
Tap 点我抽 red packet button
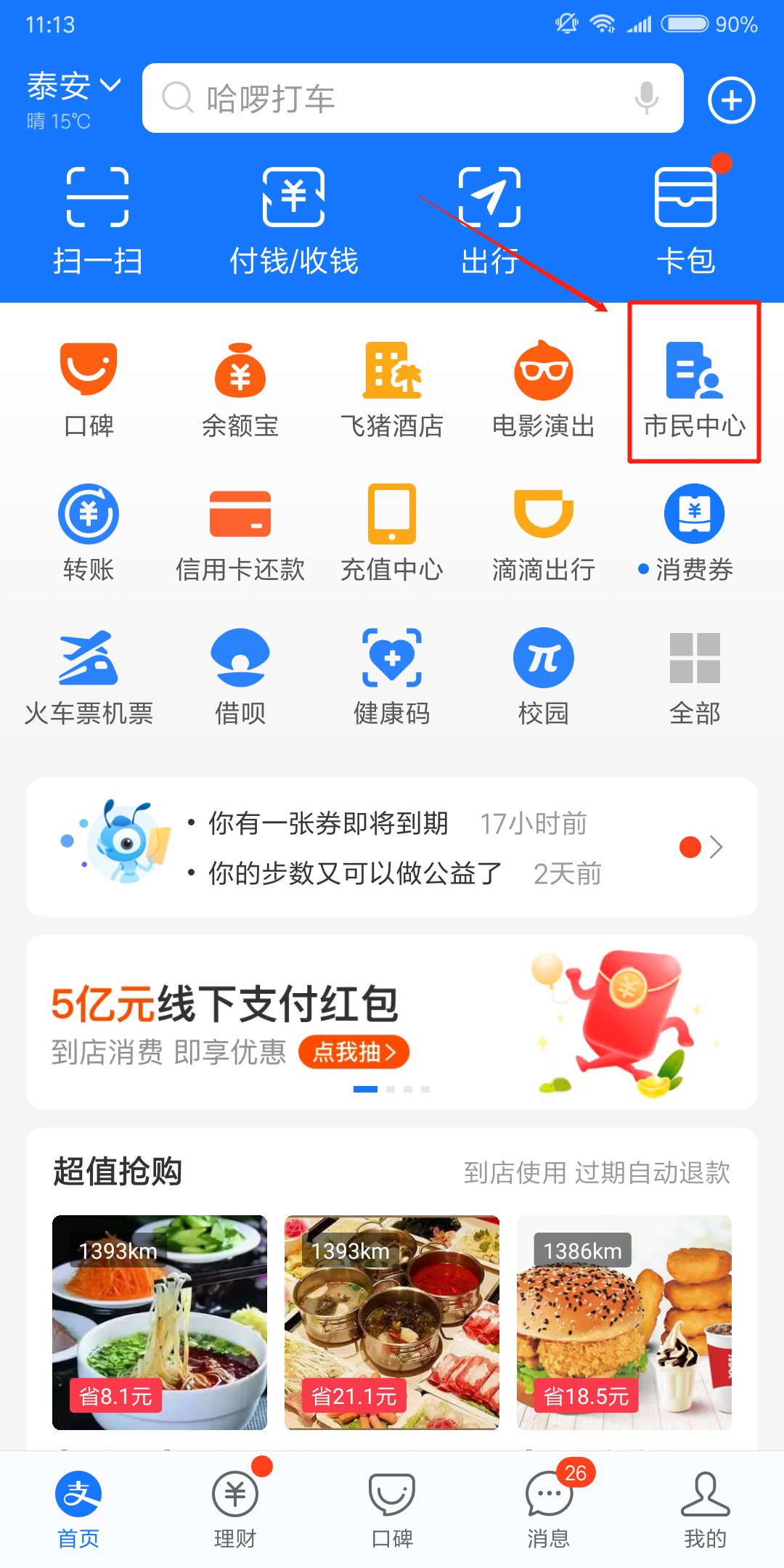[354, 1052]
